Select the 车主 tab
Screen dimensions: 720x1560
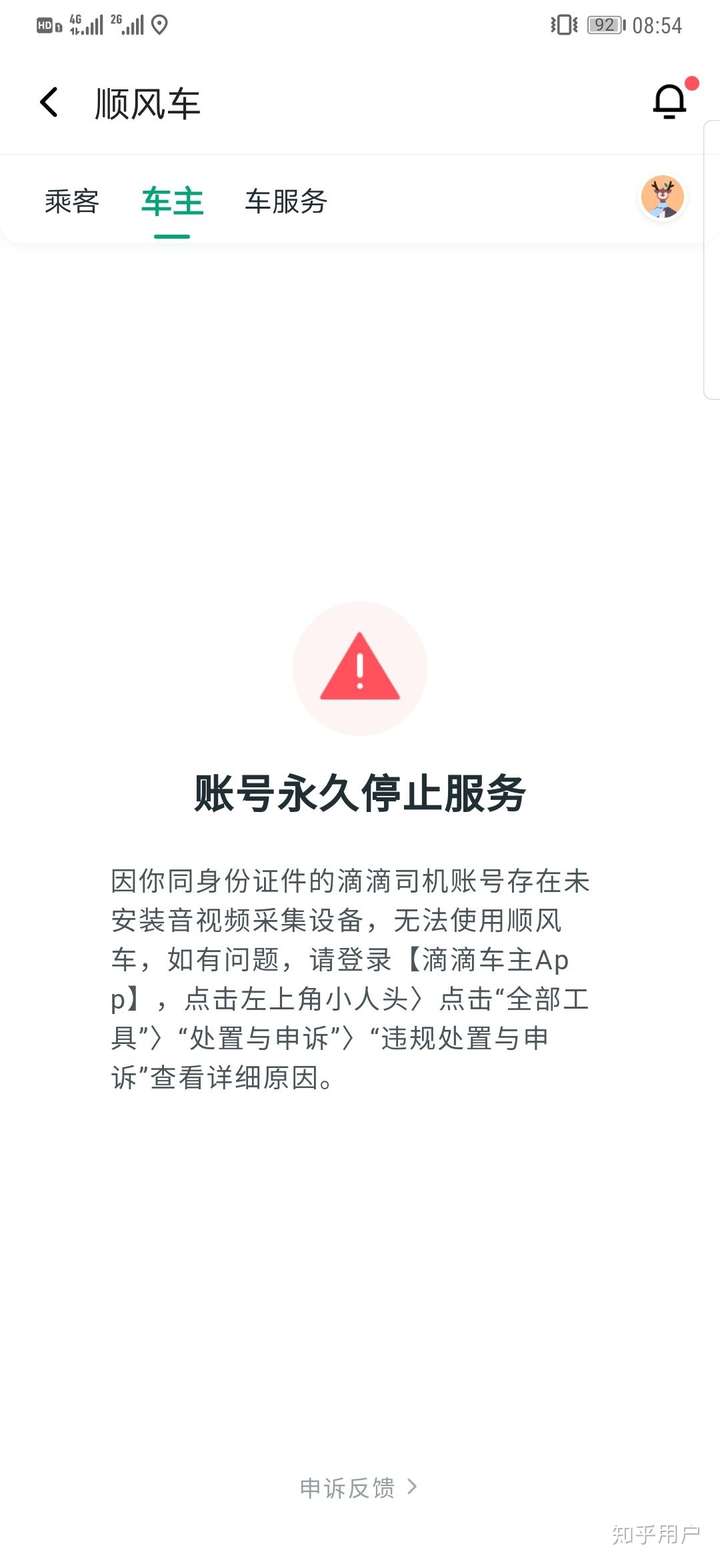[172, 201]
